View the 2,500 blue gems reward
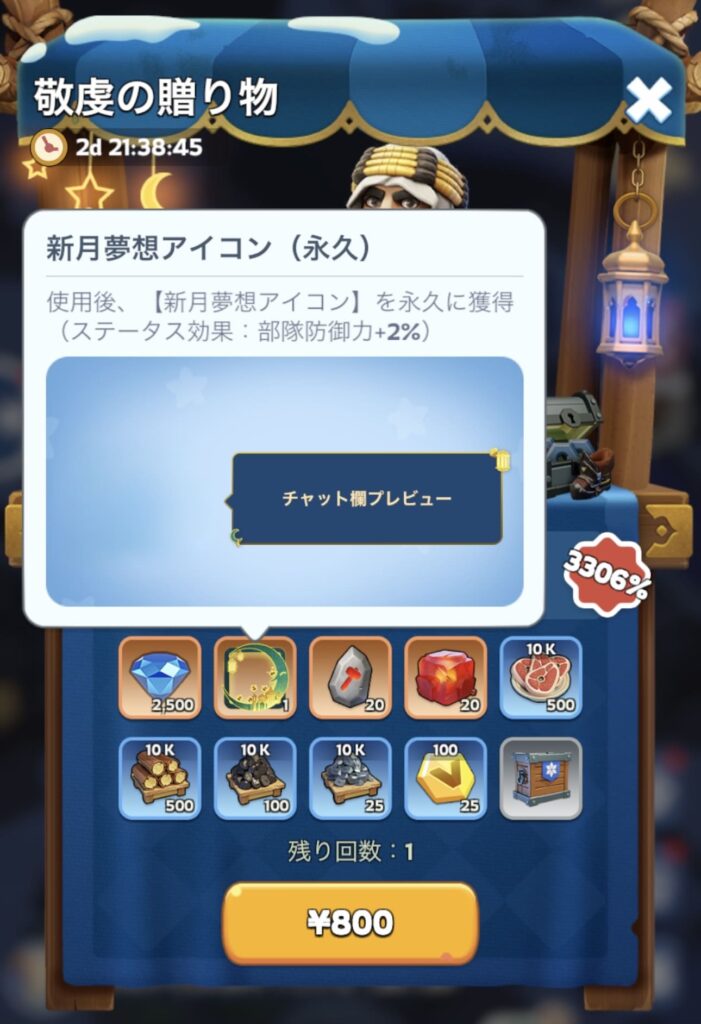 pyautogui.click(x=160, y=677)
